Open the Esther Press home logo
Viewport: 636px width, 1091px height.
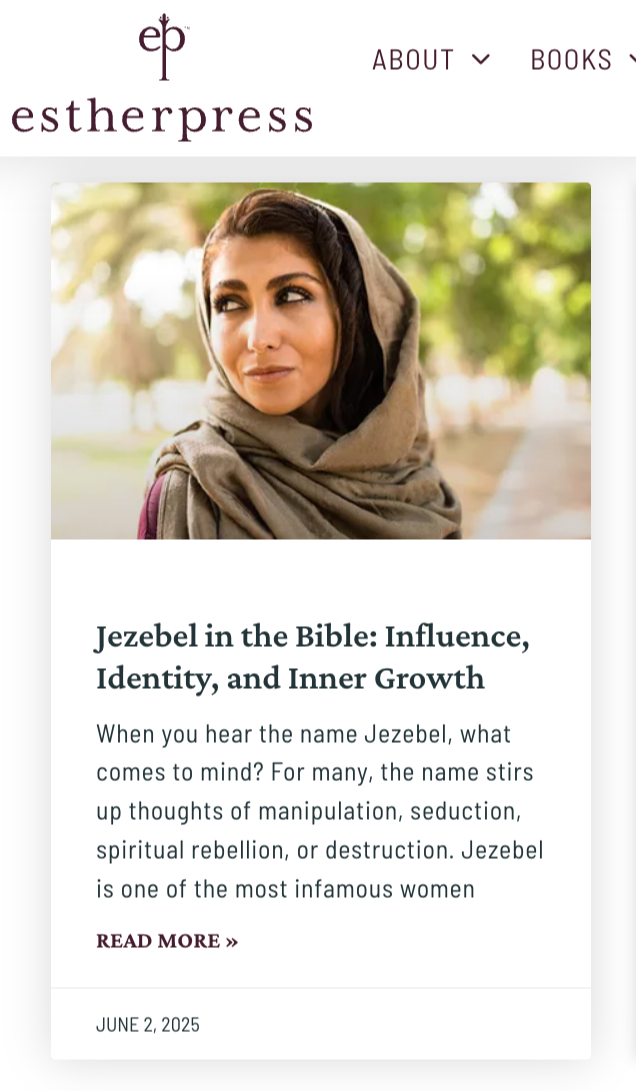[x=162, y=80]
